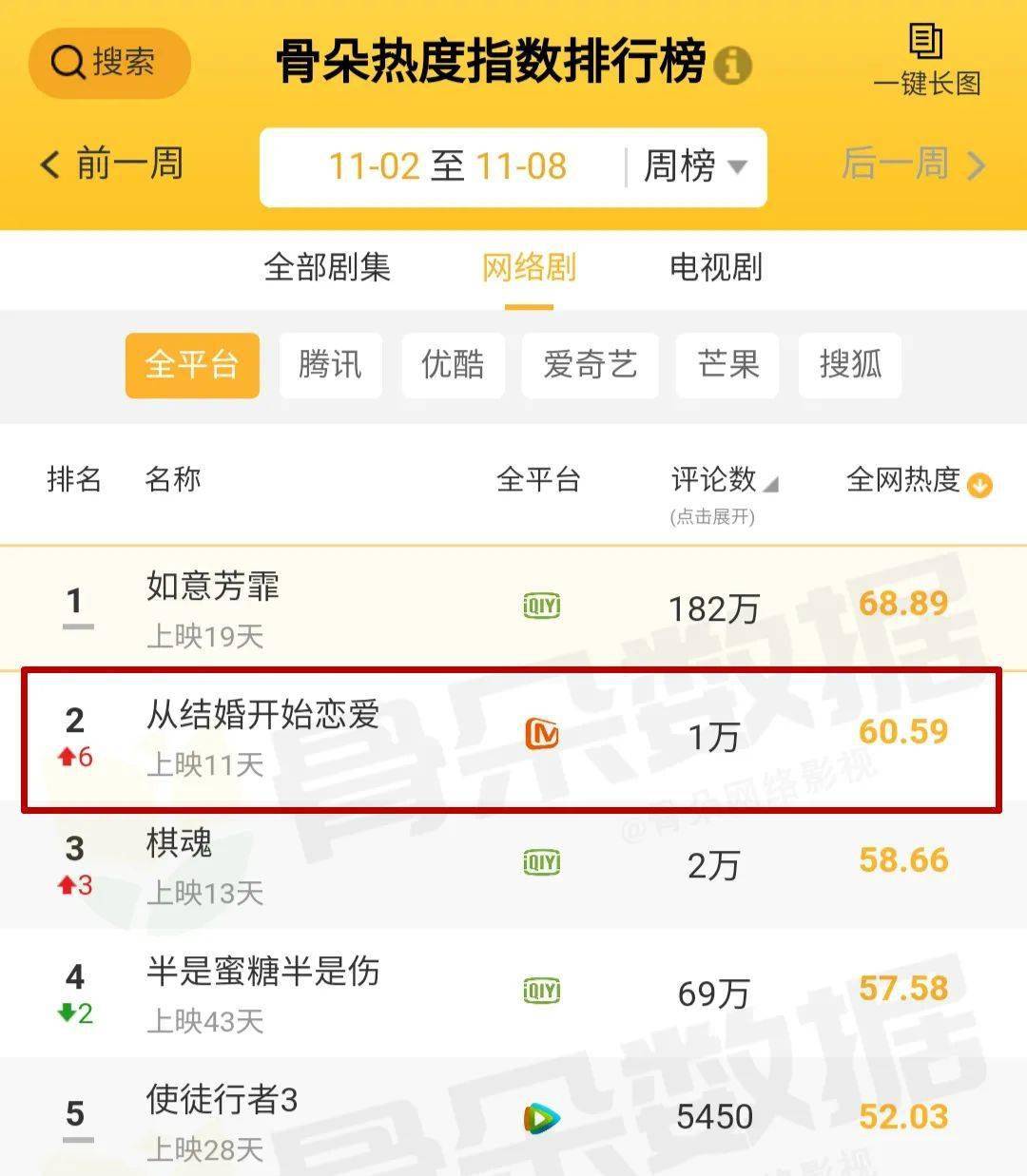Open the 11-02 至 11-08 date picker
This screenshot has height=1176, width=1027.
tap(447, 167)
